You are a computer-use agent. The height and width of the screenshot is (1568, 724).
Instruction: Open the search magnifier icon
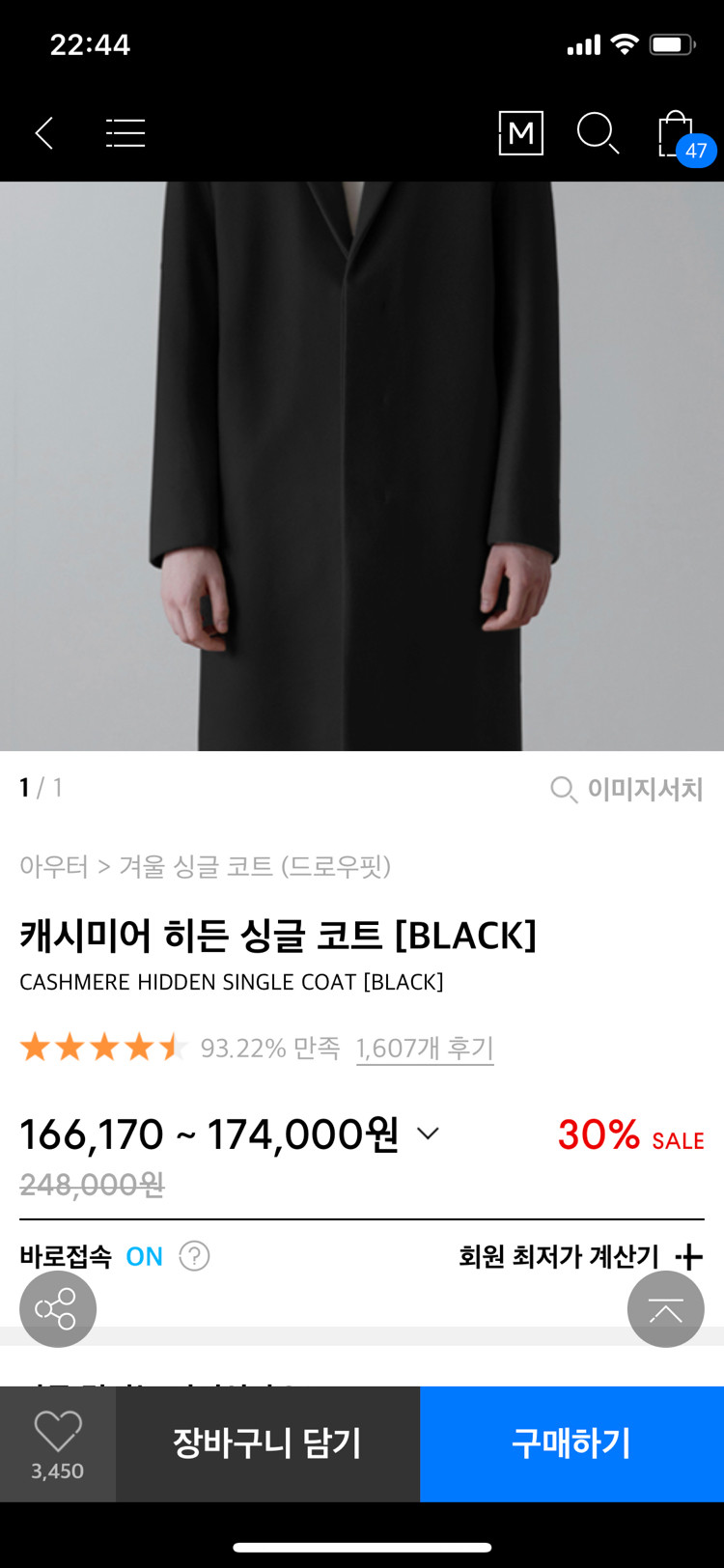coord(598,132)
